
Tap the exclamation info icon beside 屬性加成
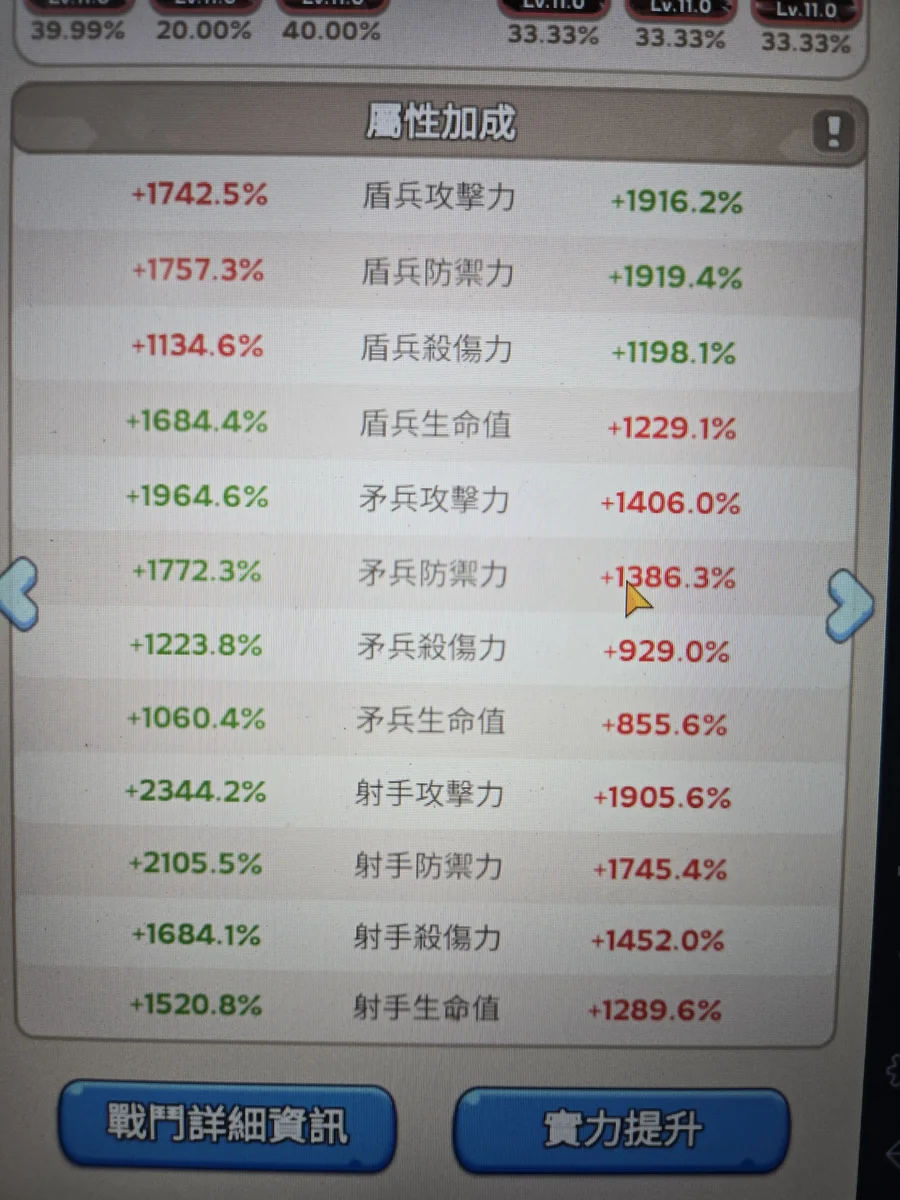tap(833, 131)
